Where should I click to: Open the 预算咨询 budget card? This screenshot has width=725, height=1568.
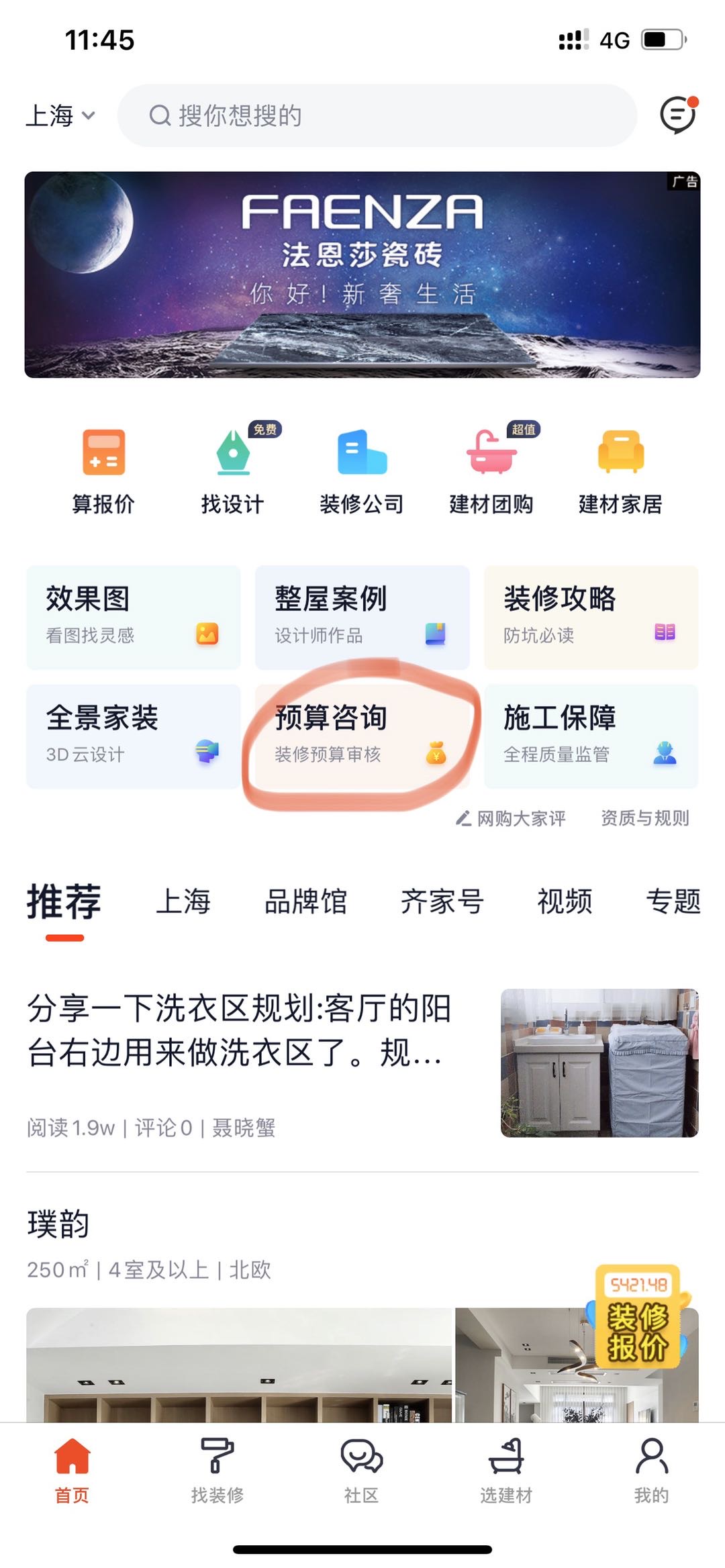click(x=362, y=736)
